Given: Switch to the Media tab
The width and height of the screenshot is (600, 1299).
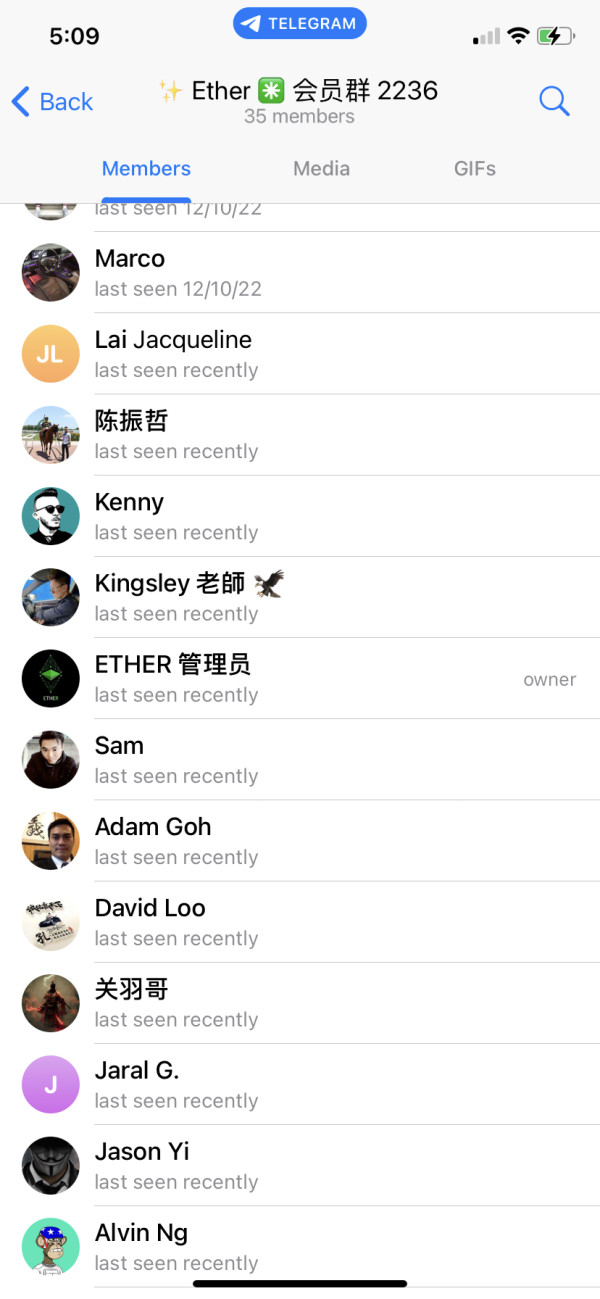Looking at the screenshot, I should coord(321,169).
